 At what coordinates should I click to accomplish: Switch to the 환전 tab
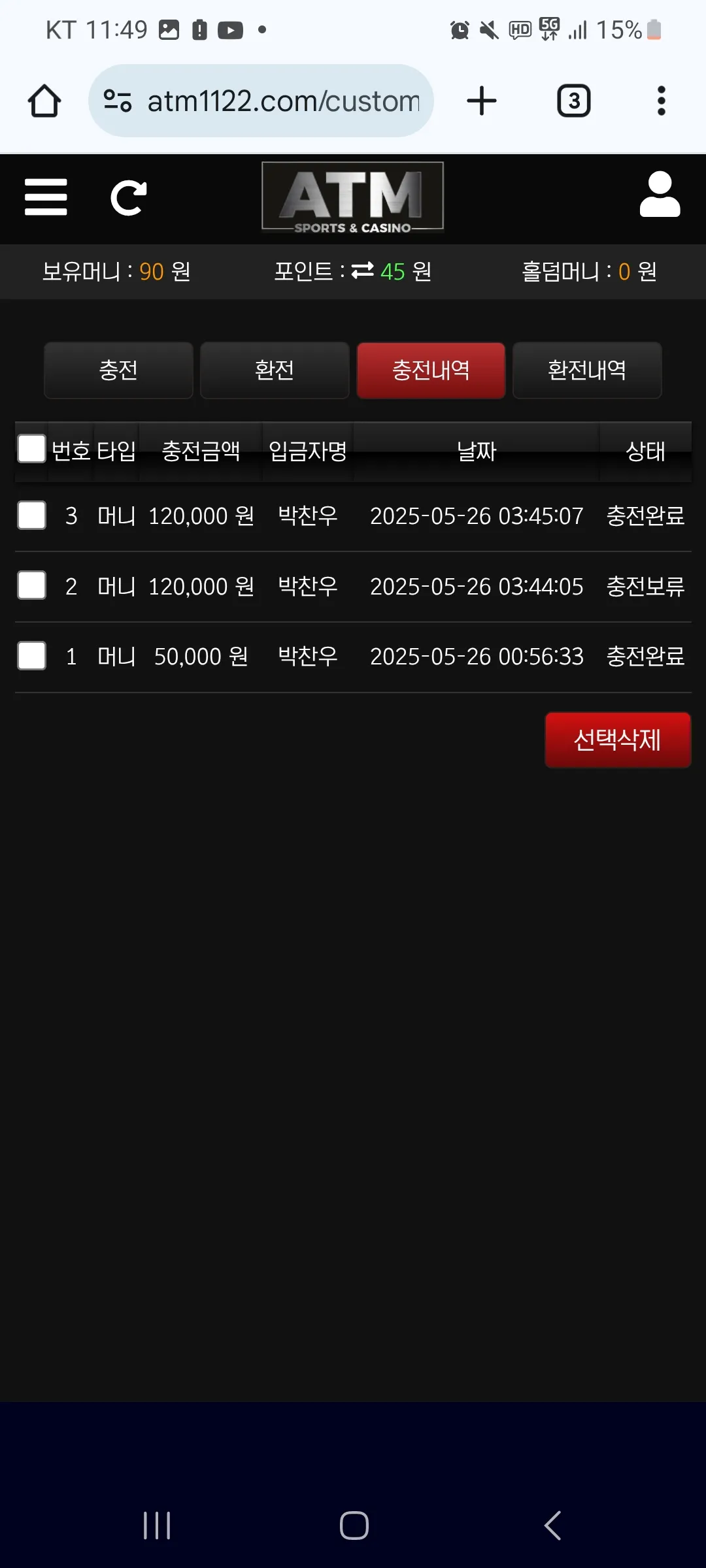click(x=275, y=370)
